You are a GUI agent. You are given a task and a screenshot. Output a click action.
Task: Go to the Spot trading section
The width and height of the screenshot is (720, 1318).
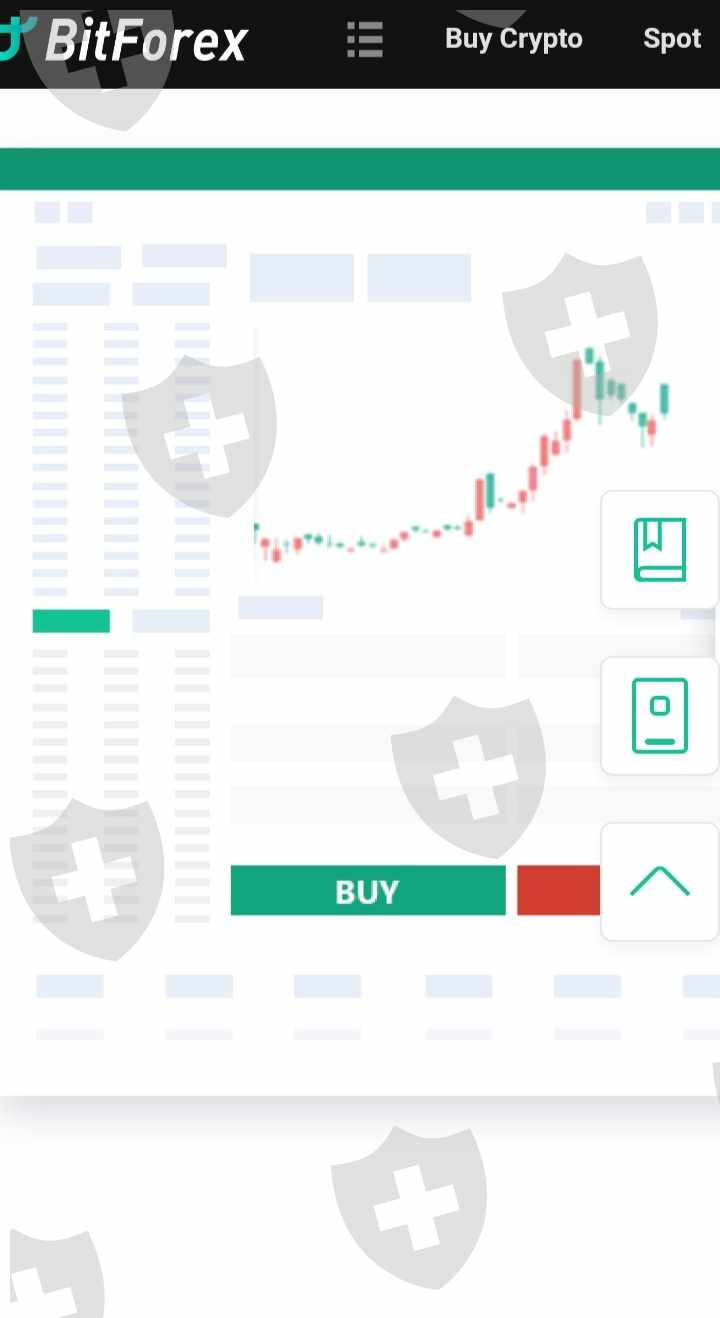coord(672,39)
